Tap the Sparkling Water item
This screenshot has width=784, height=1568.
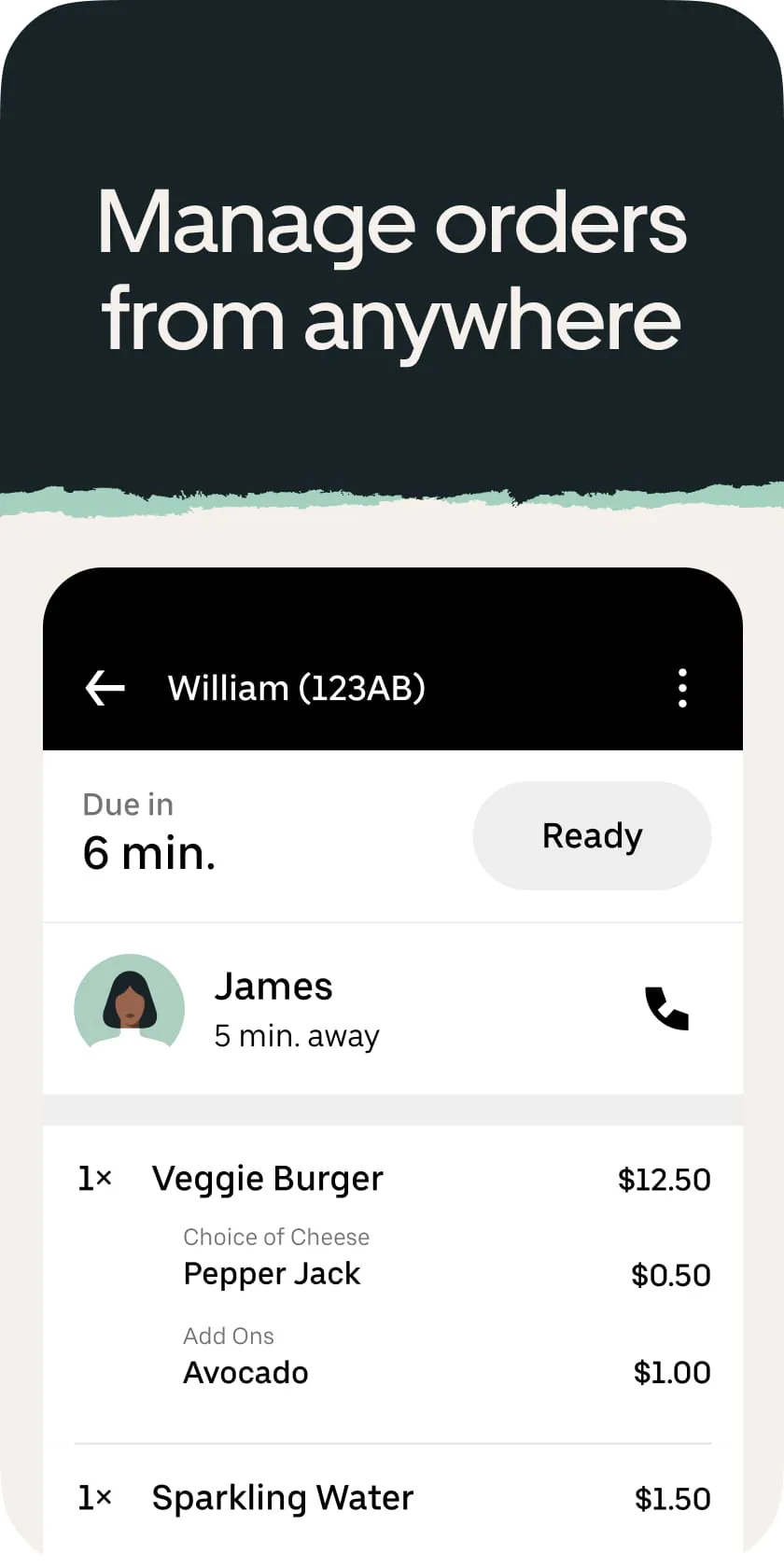282,1497
